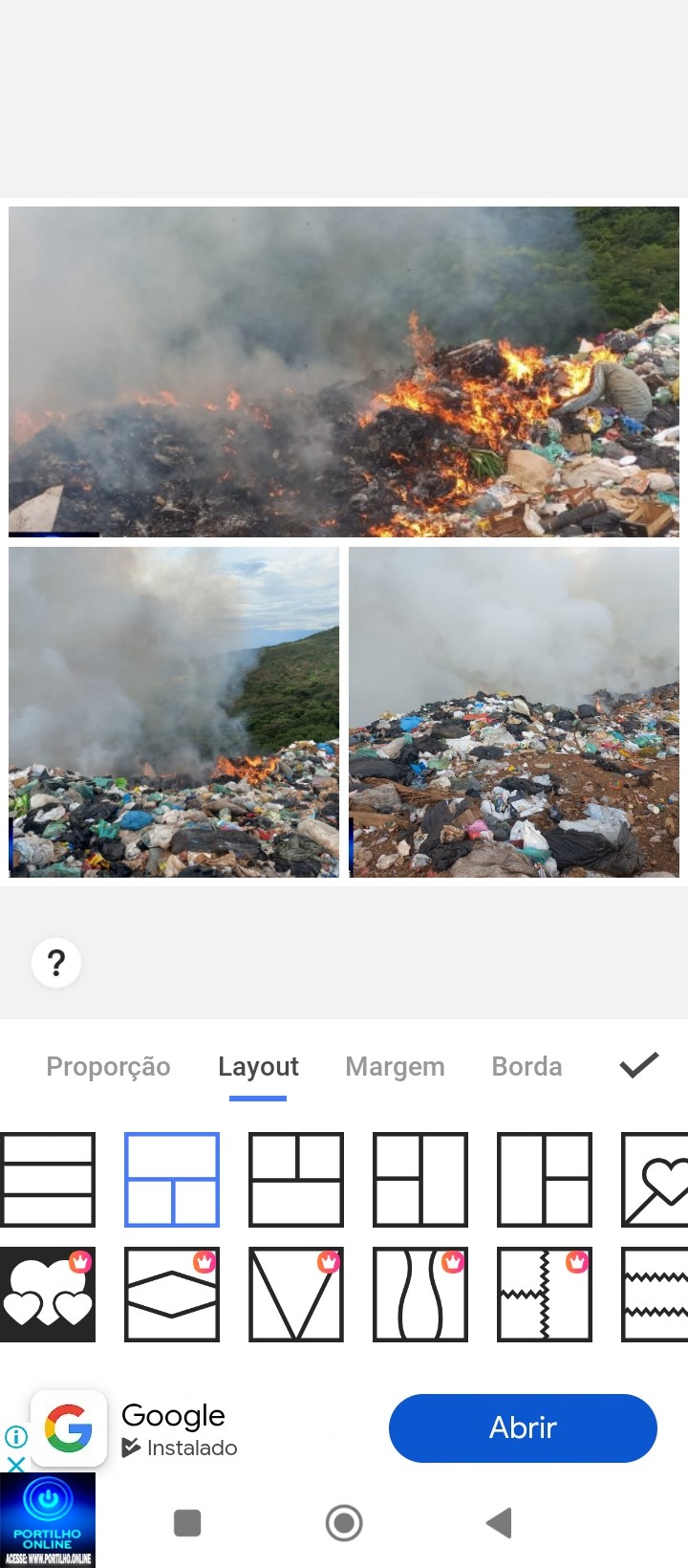Switch to the Proporção tab
Viewport: 688px width, 1568px height.
108,1066
